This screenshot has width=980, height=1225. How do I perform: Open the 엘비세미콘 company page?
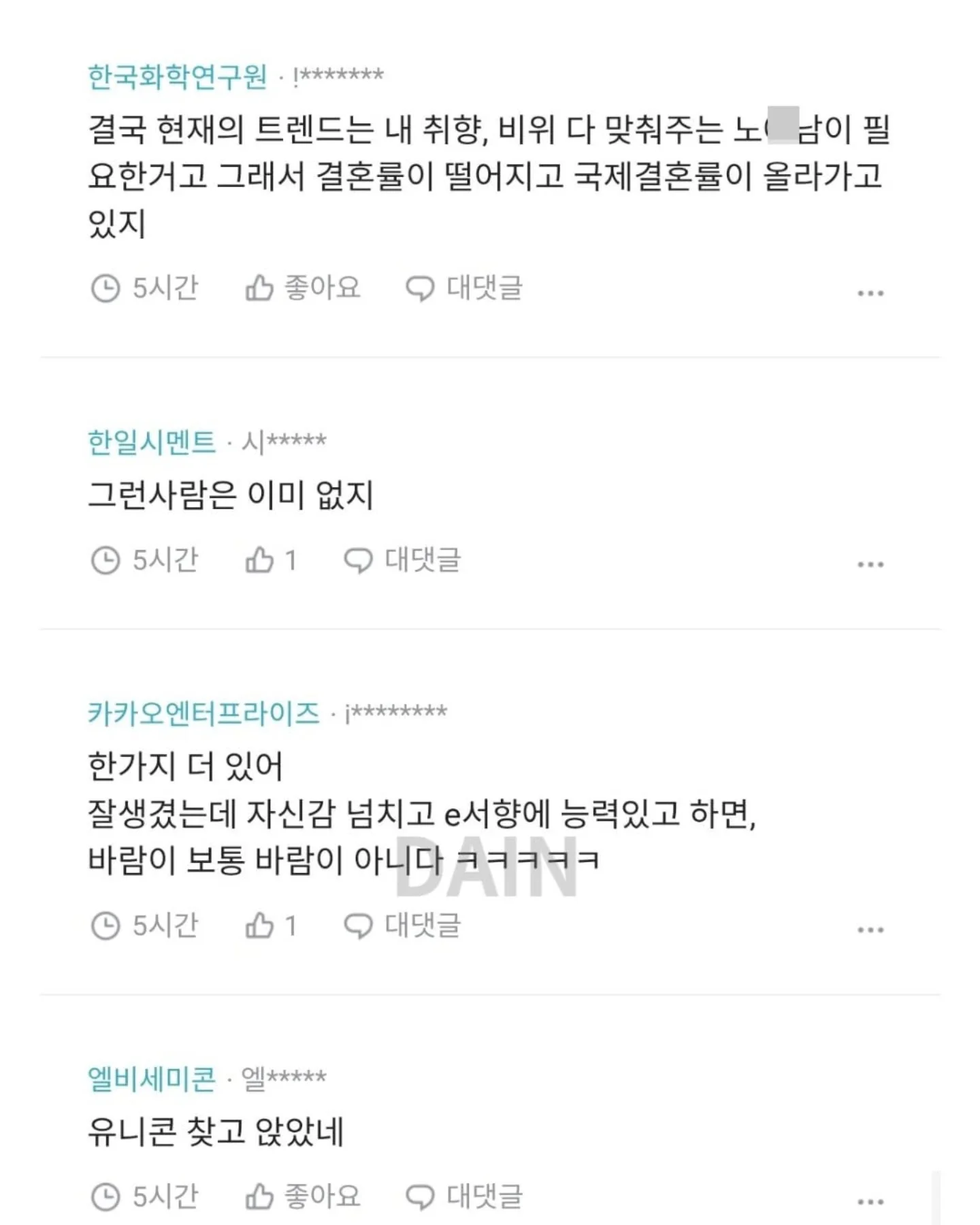point(151,1078)
